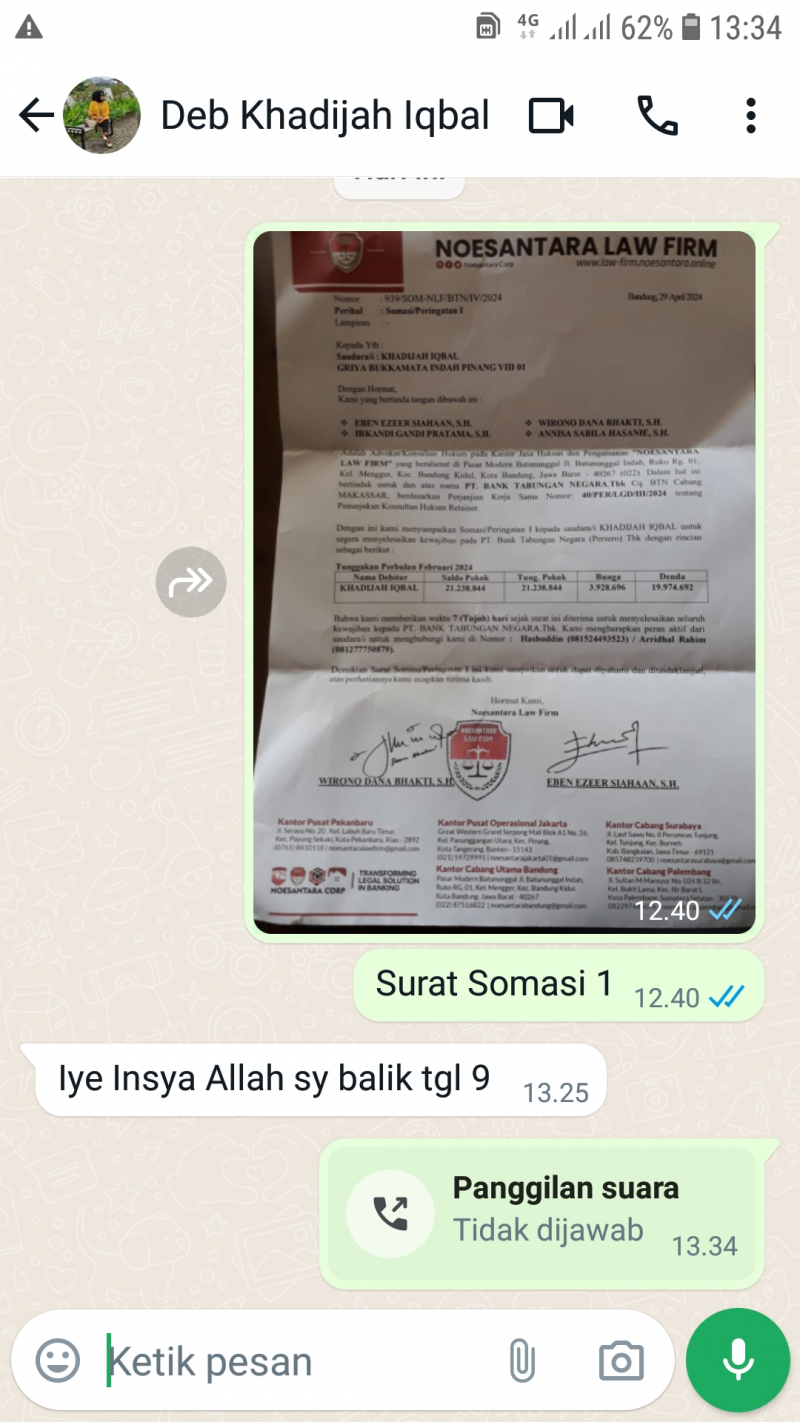Image resolution: width=800 pixels, height=1422 pixels.
Task: Go back to the chat list
Action: [36, 116]
